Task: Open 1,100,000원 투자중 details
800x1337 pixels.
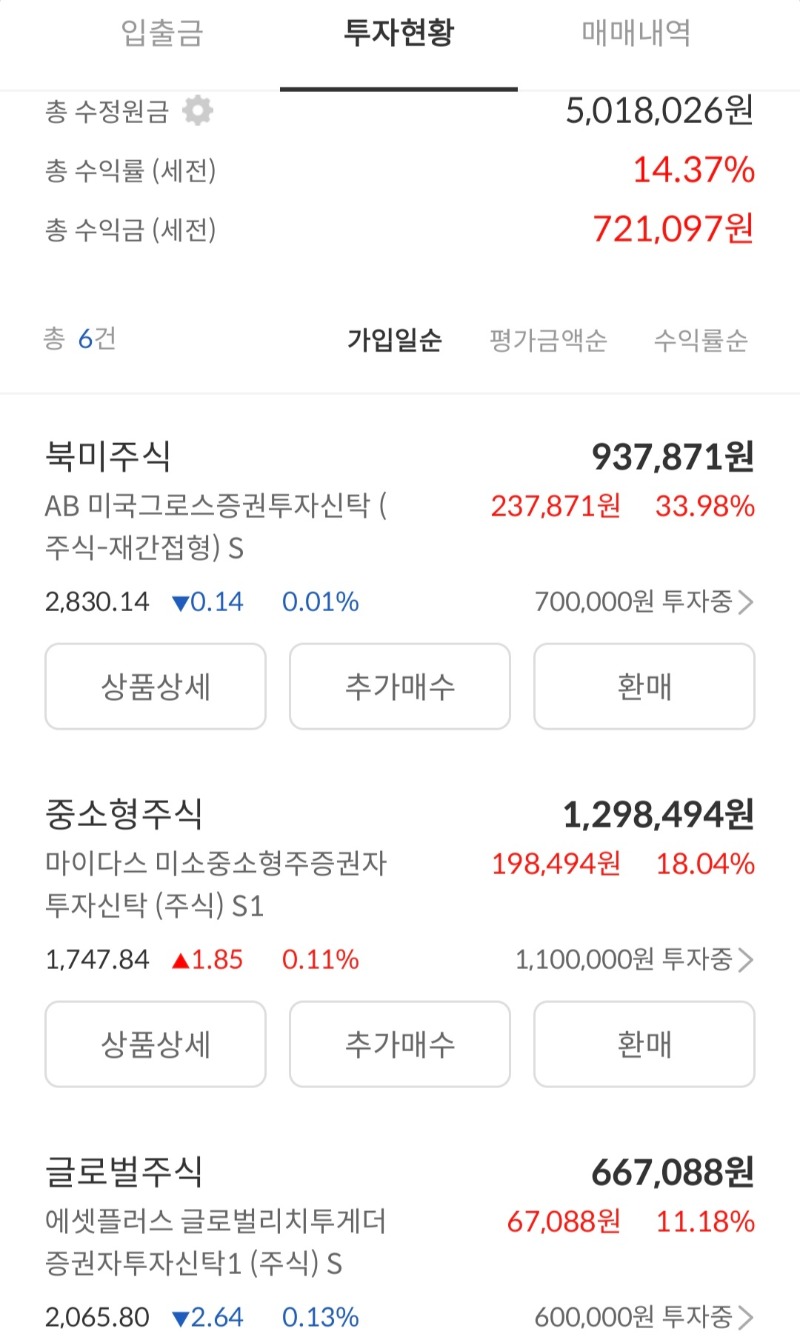Action: tap(635, 960)
